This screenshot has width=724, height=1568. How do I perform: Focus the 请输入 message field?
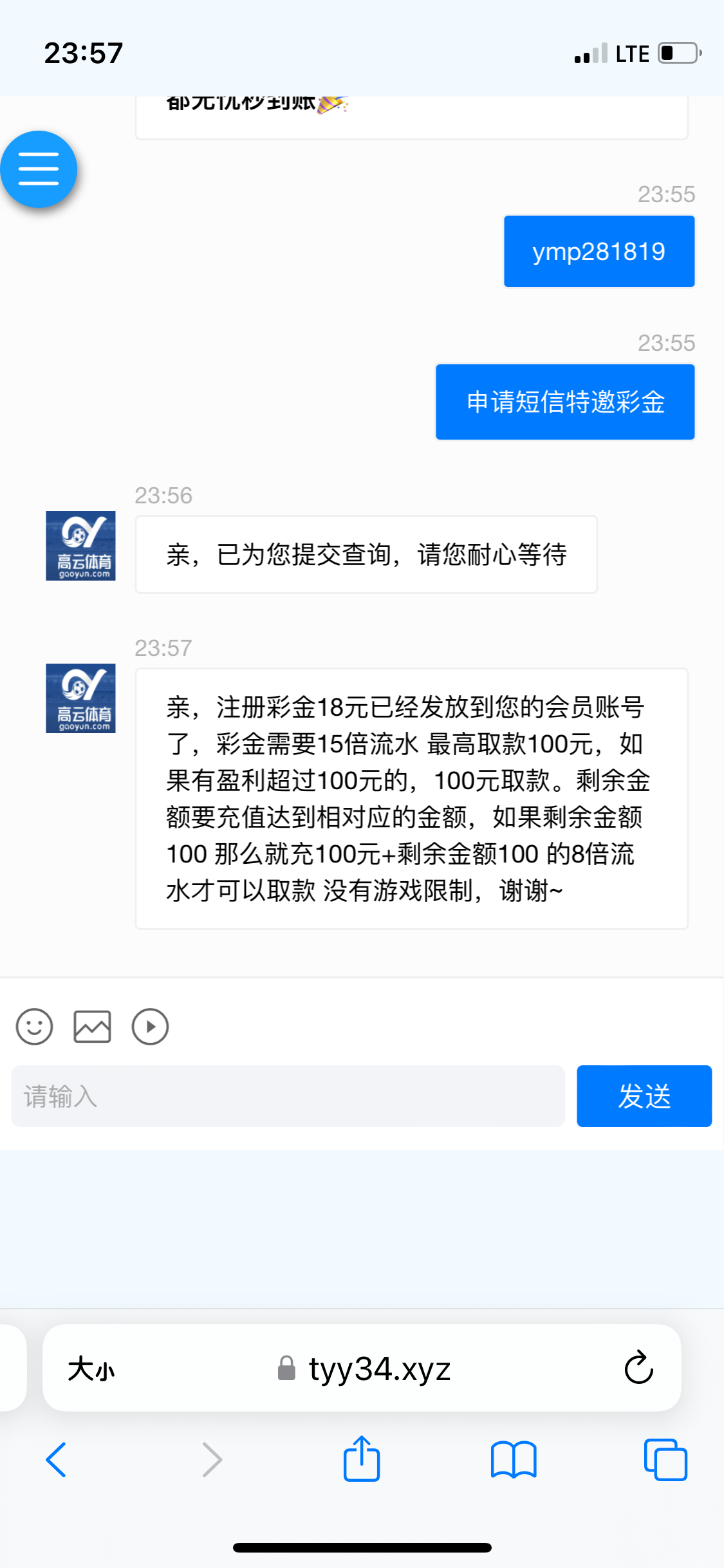(x=288, y=1096)
